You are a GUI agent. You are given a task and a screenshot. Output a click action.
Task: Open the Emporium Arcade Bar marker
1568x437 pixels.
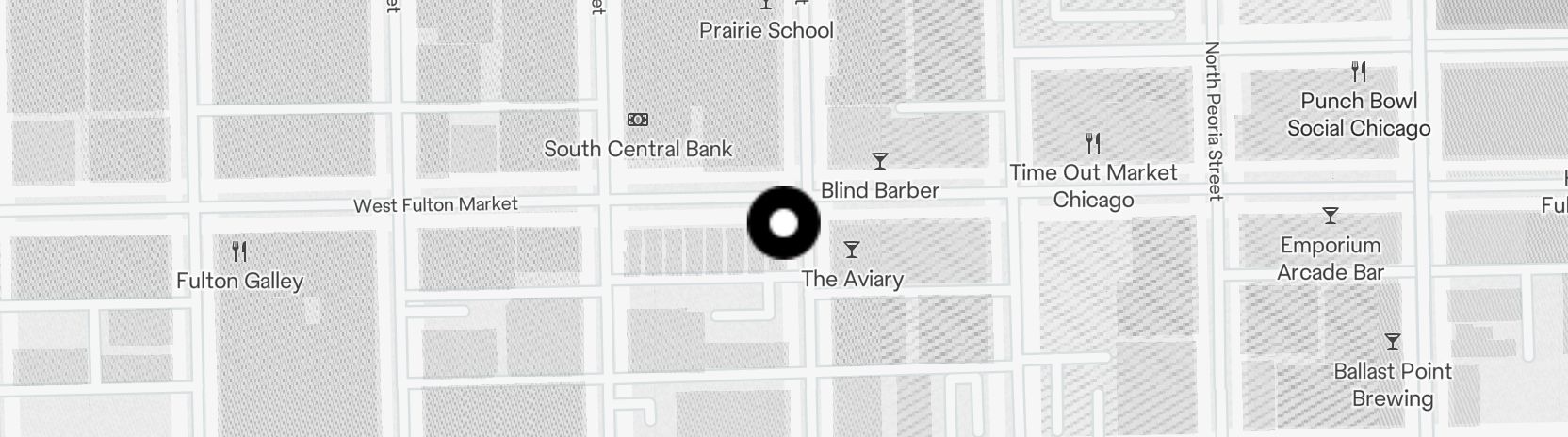[1330, 217]
